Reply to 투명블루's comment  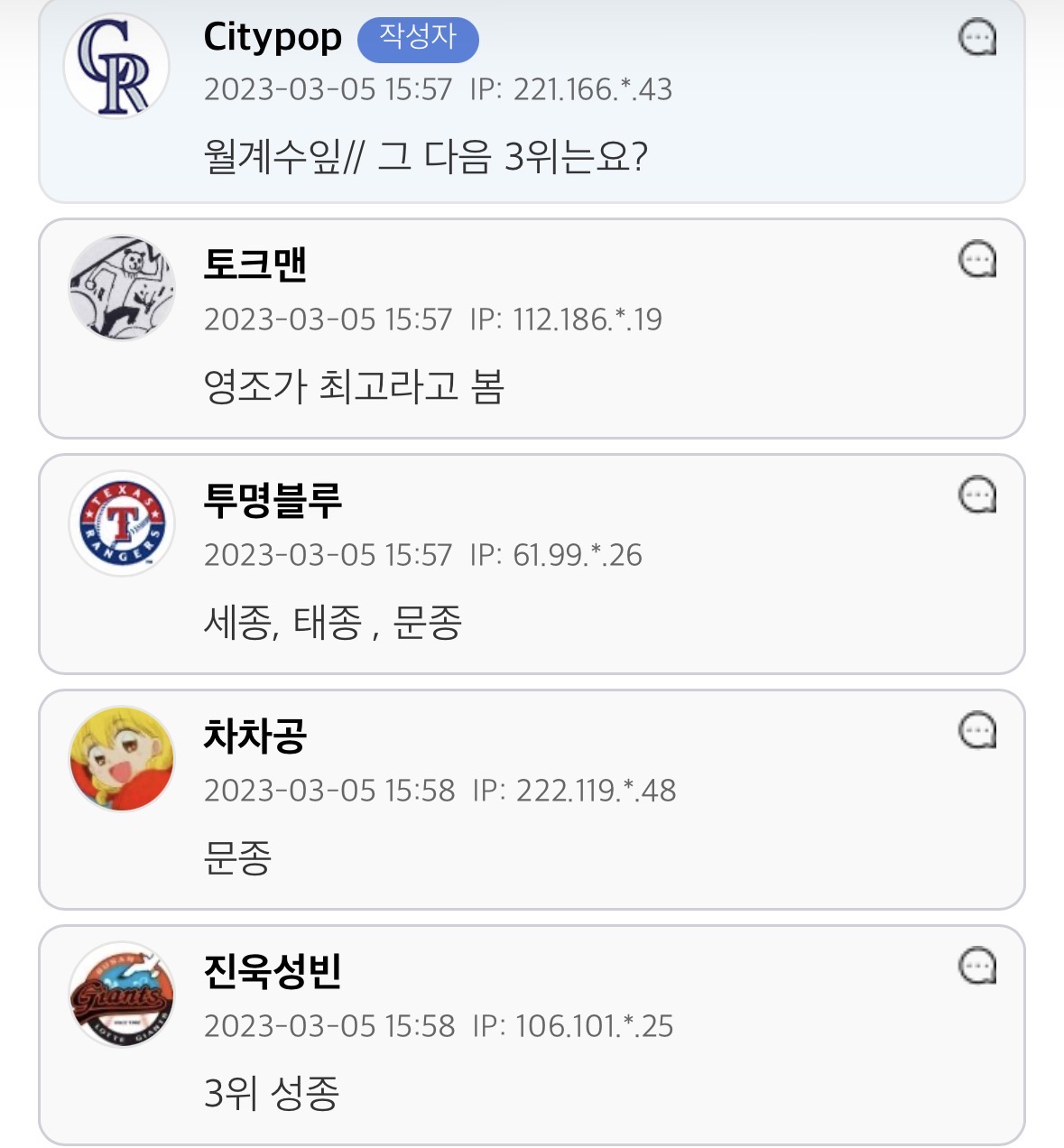pos(976,495)
